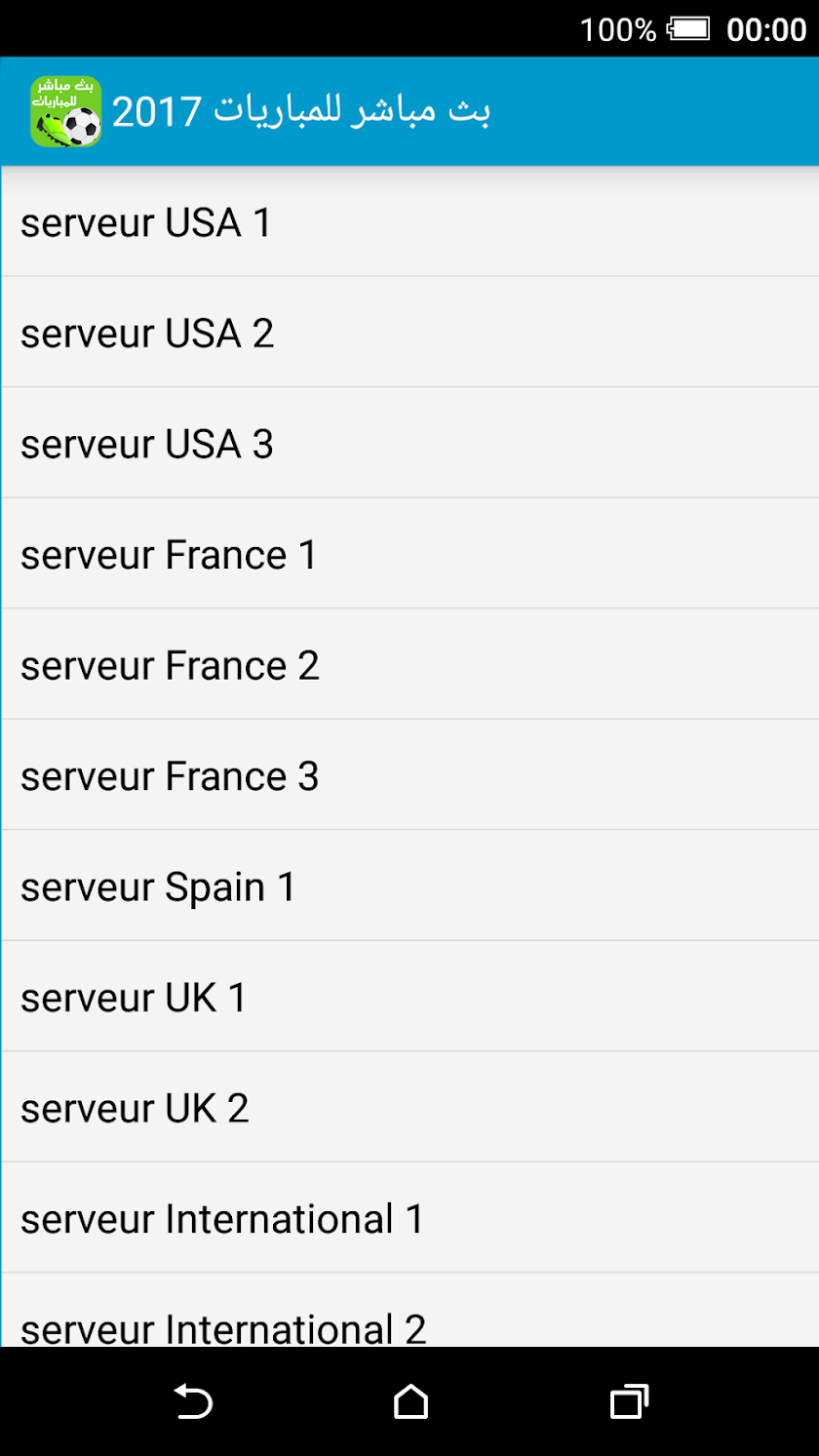Viewport: 819px width, 1456px height.
Task: Go to the home screen
Action: pos(410,1401)
